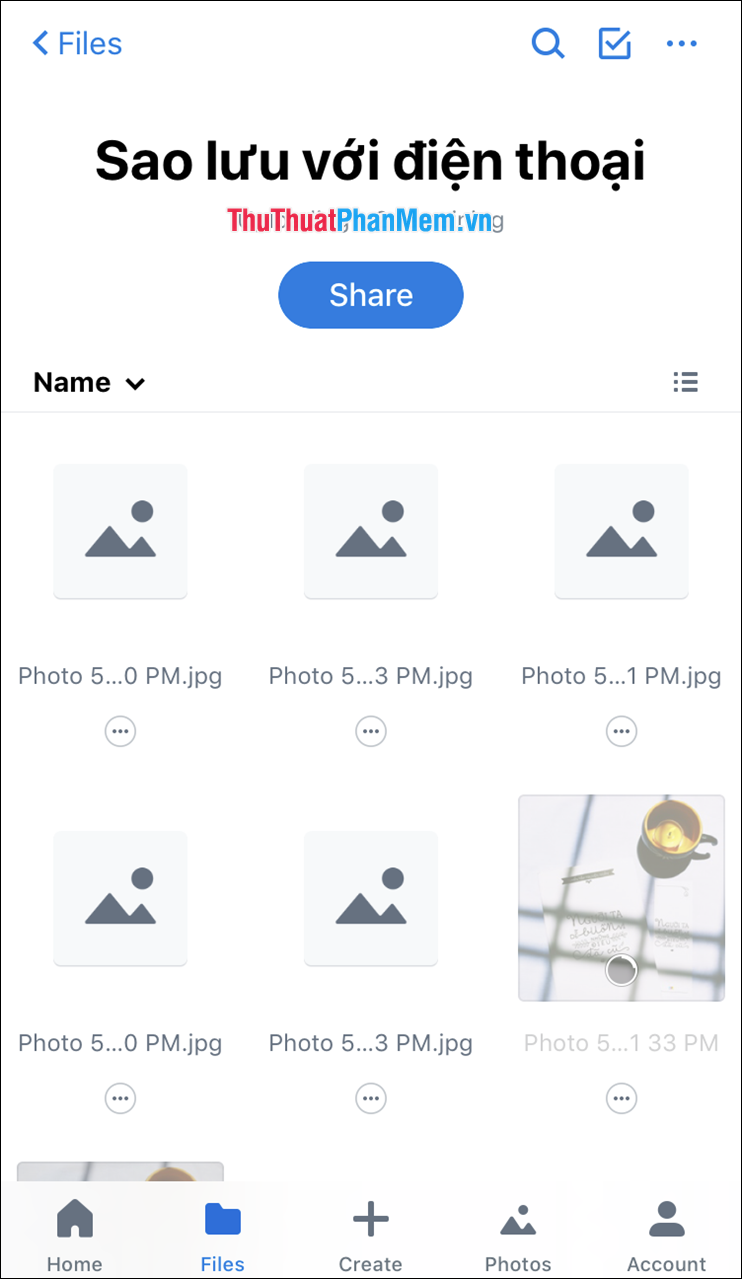Expand the sort order chevron next to Name
742x1279 pixels.
click(138, 383)
